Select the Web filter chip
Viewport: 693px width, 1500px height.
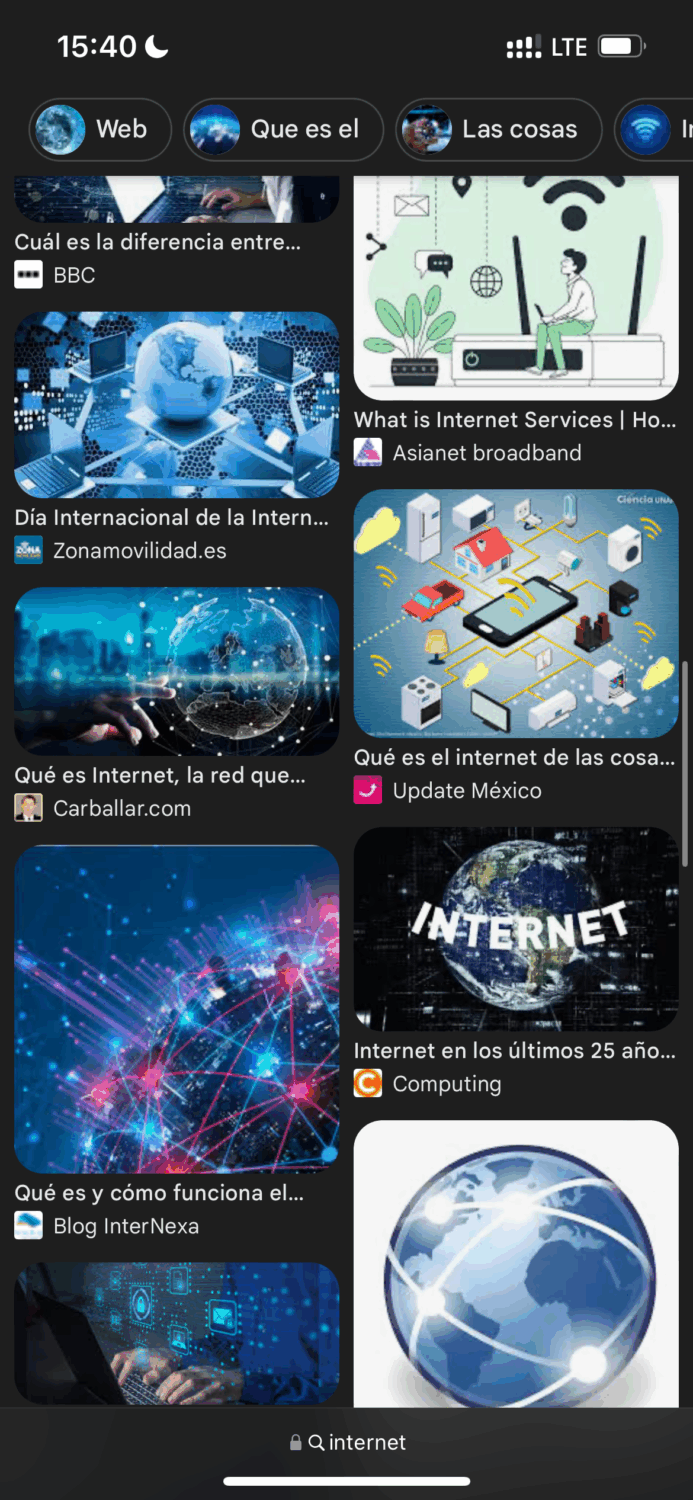click(x=100, y=130)
